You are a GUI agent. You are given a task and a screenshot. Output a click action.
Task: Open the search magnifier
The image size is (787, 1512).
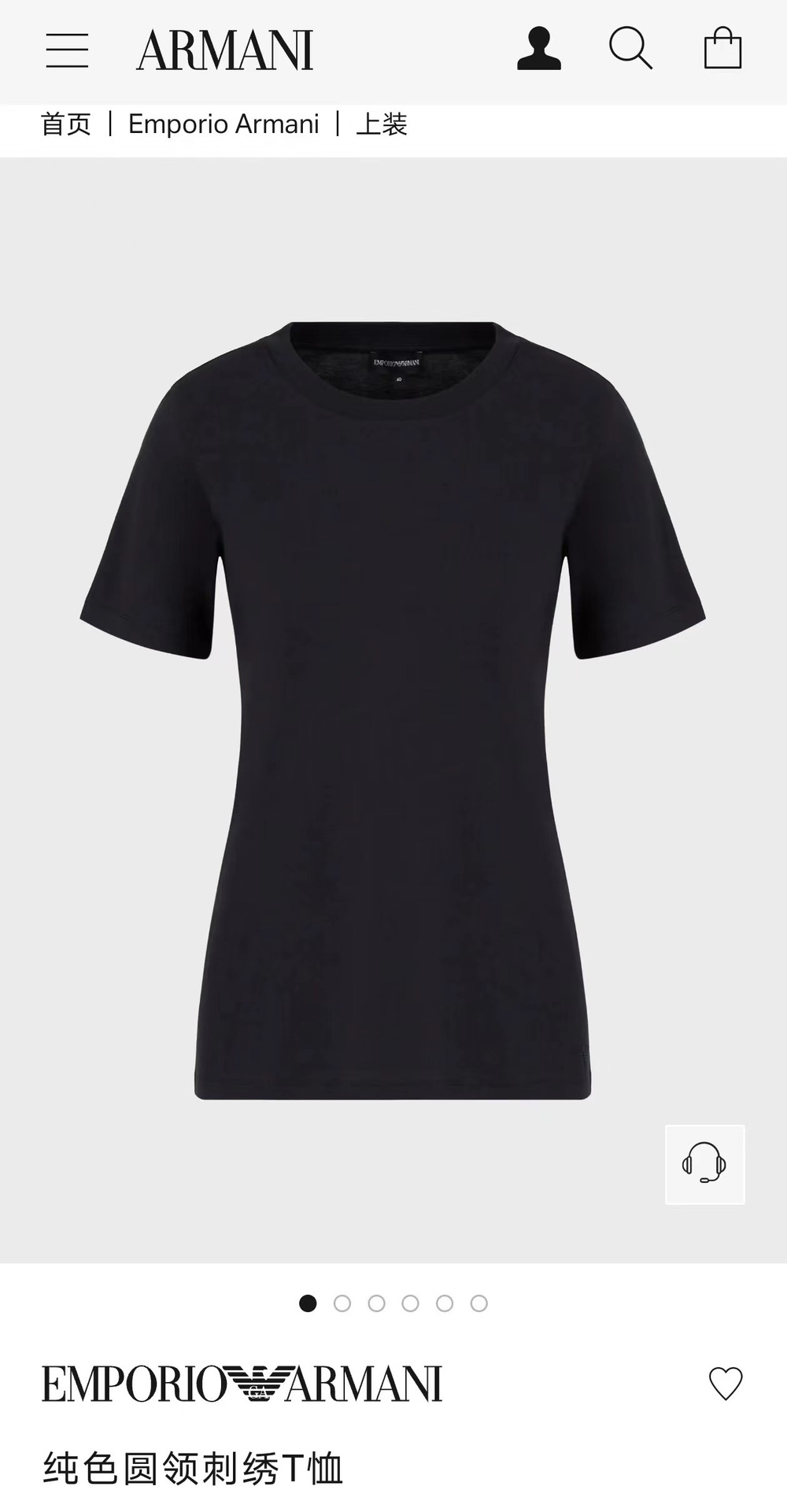pyautogui.click(x=630, y=49)
